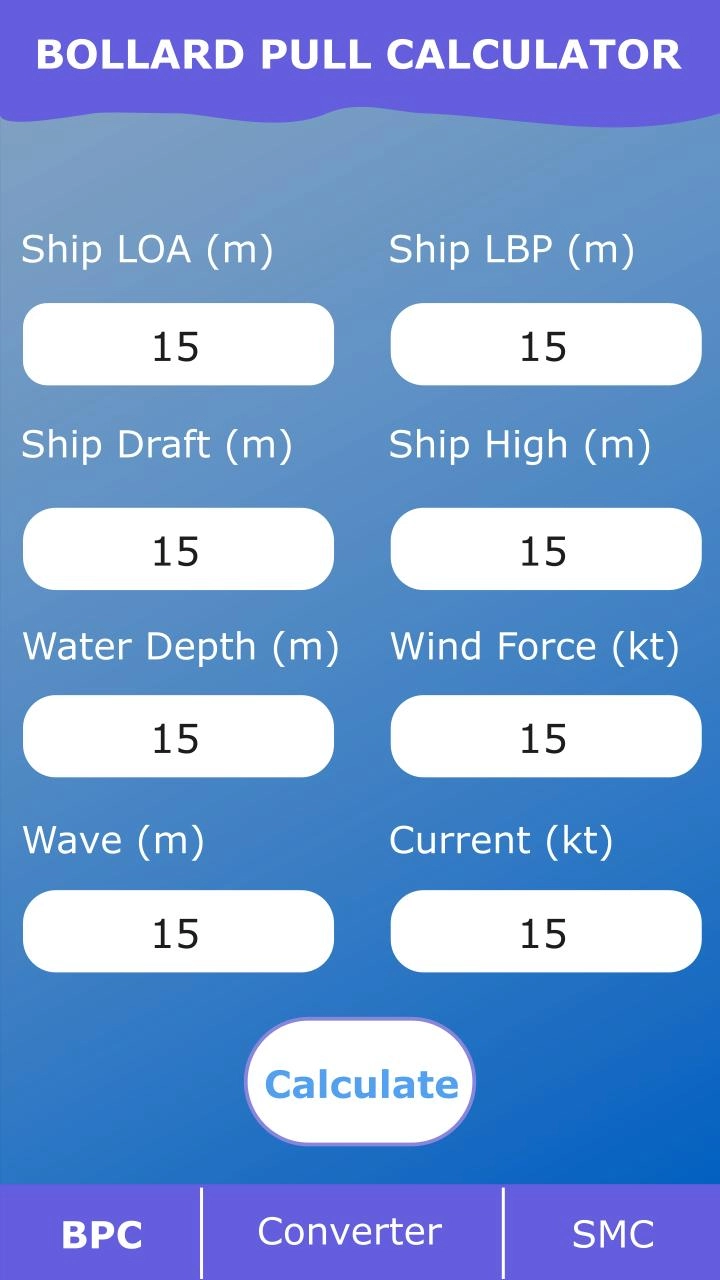This screenshot has height=1280, width=720.
Task: Hit the Calculate button
Action: coord(360,1082)
